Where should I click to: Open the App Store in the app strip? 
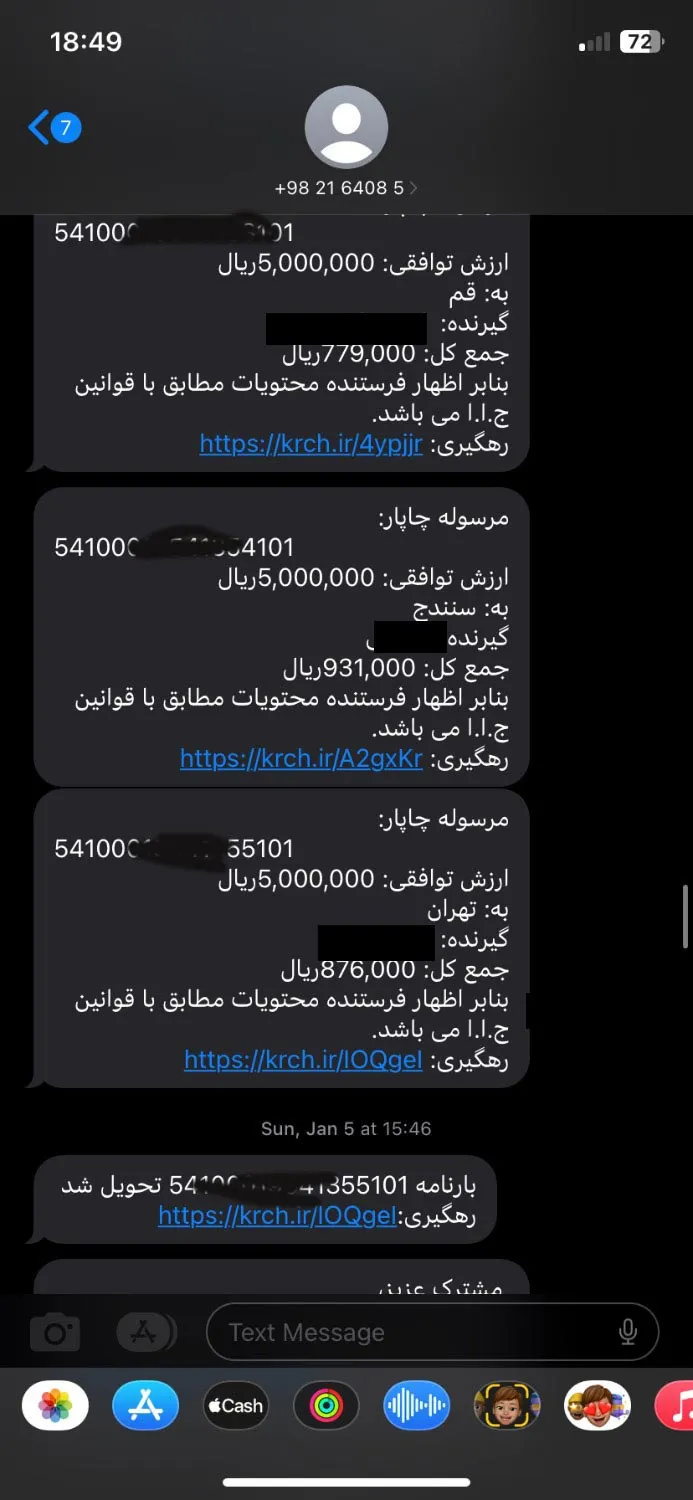point(145,1406)
